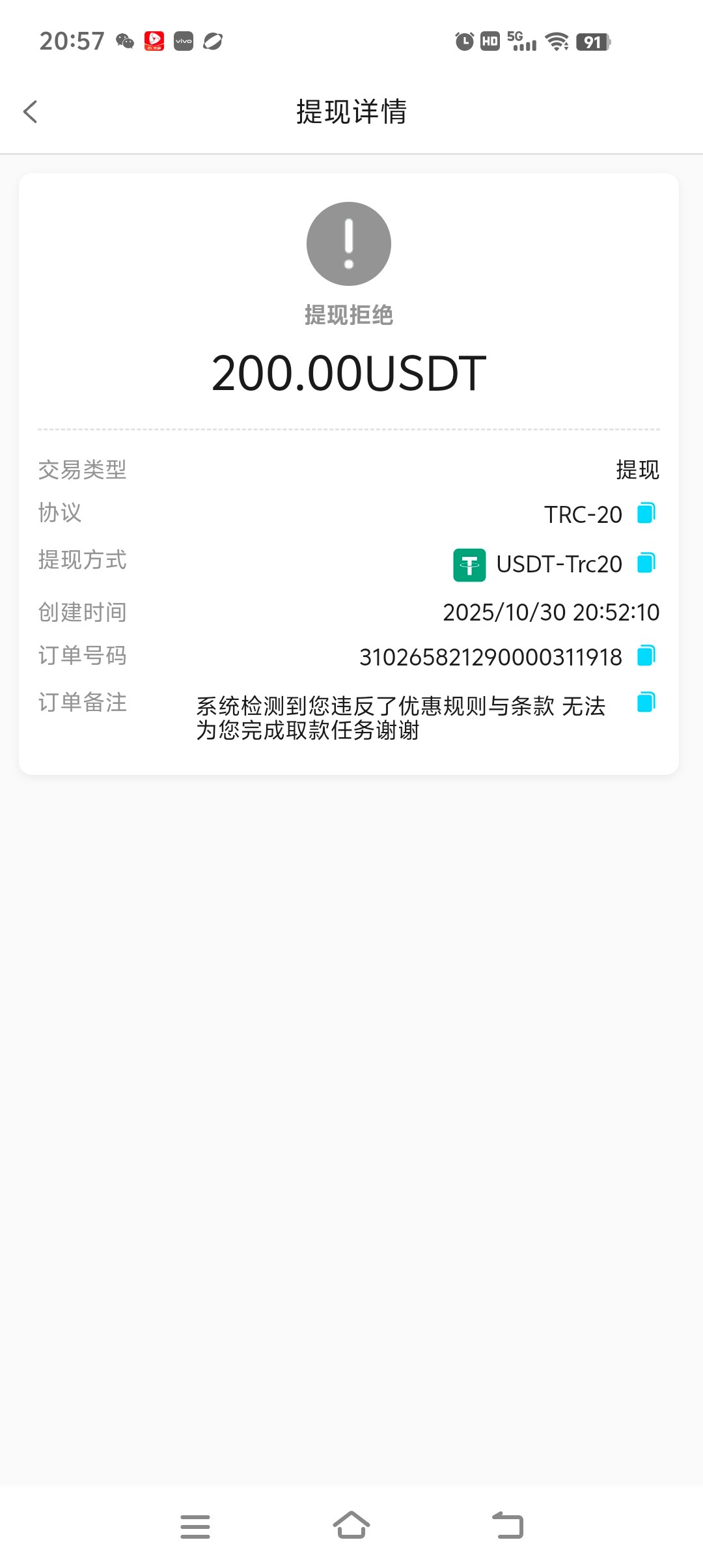Tap the green Tether USDT logo

[470, 563]
